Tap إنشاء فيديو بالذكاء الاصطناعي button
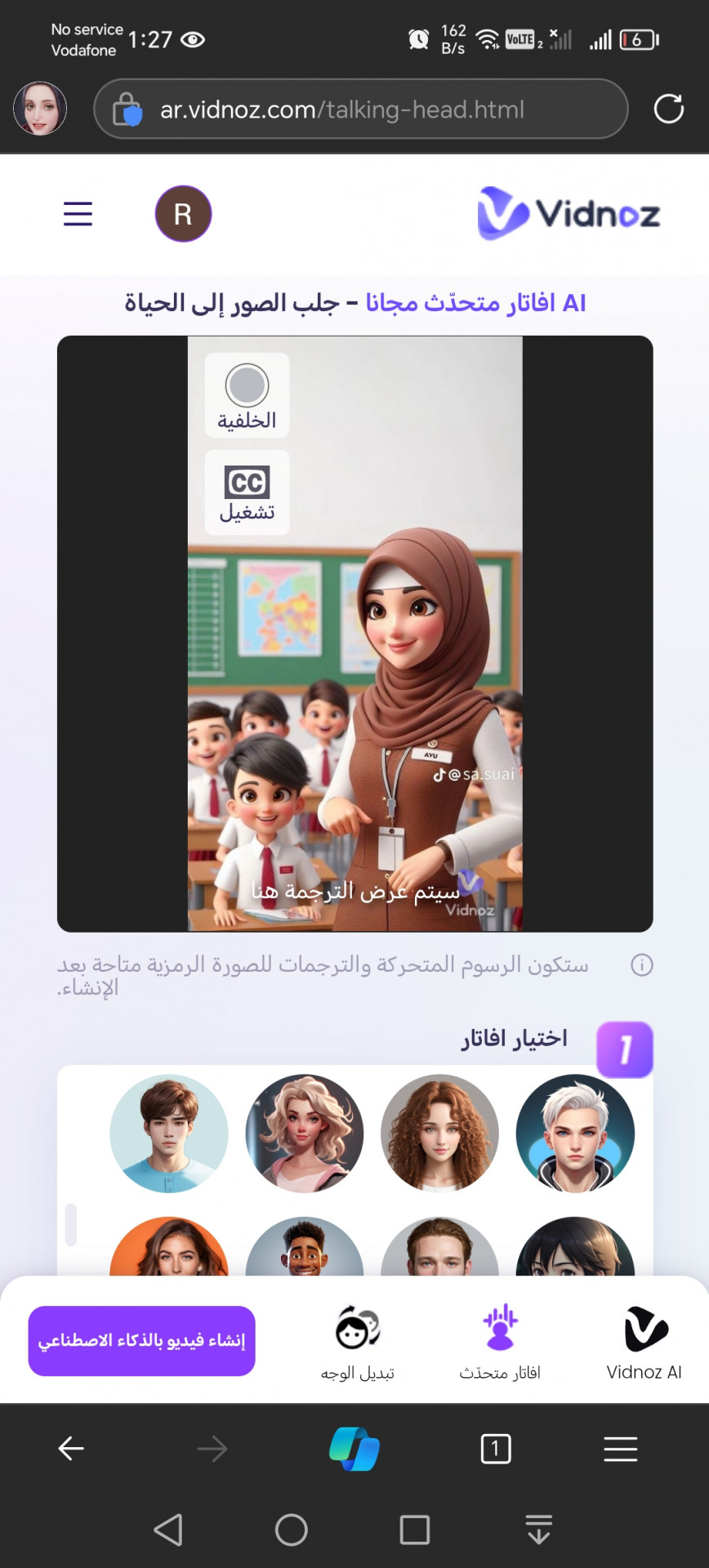This screenshot has width=709, height=1568. click(142, 1341)
